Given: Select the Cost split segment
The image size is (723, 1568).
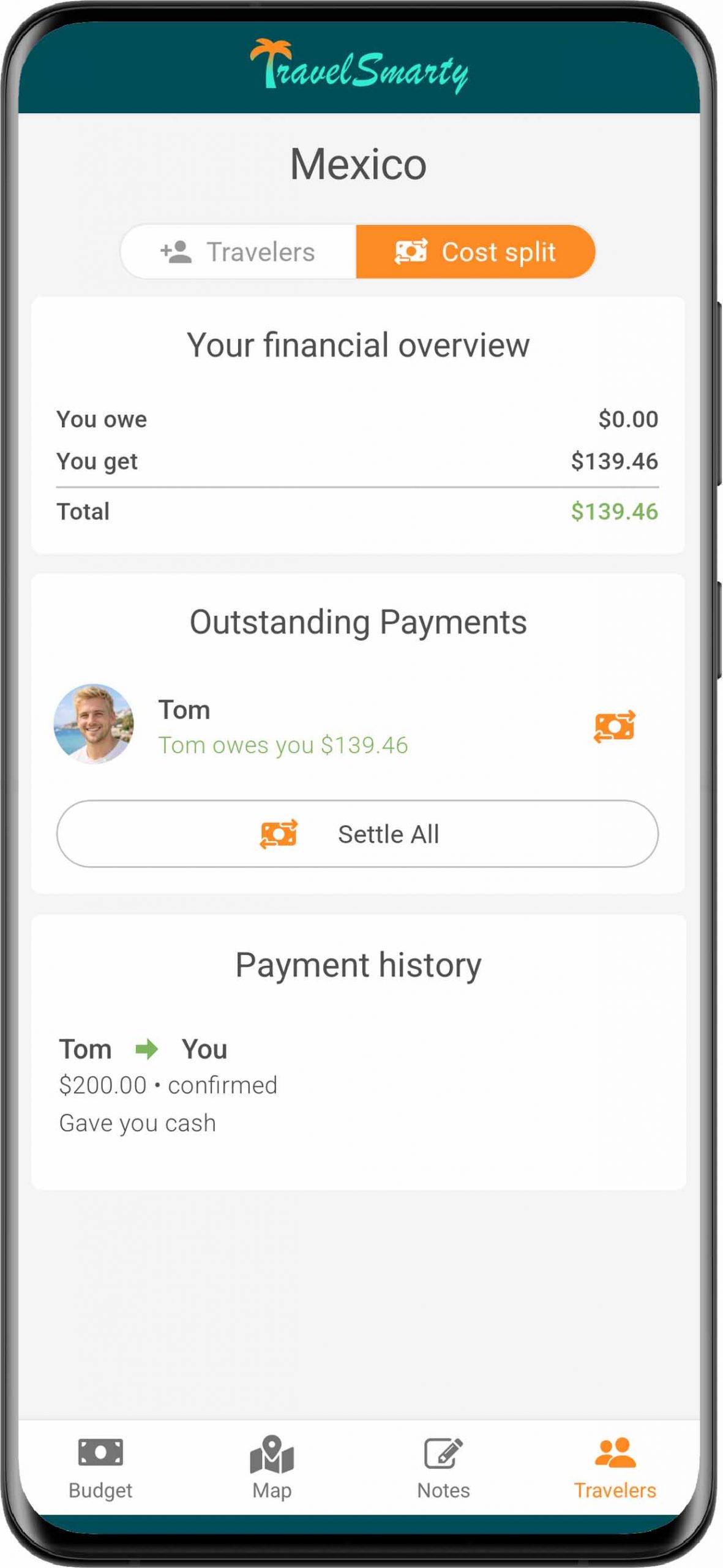Looking at the screenshot, I should (x=475, y=252).
